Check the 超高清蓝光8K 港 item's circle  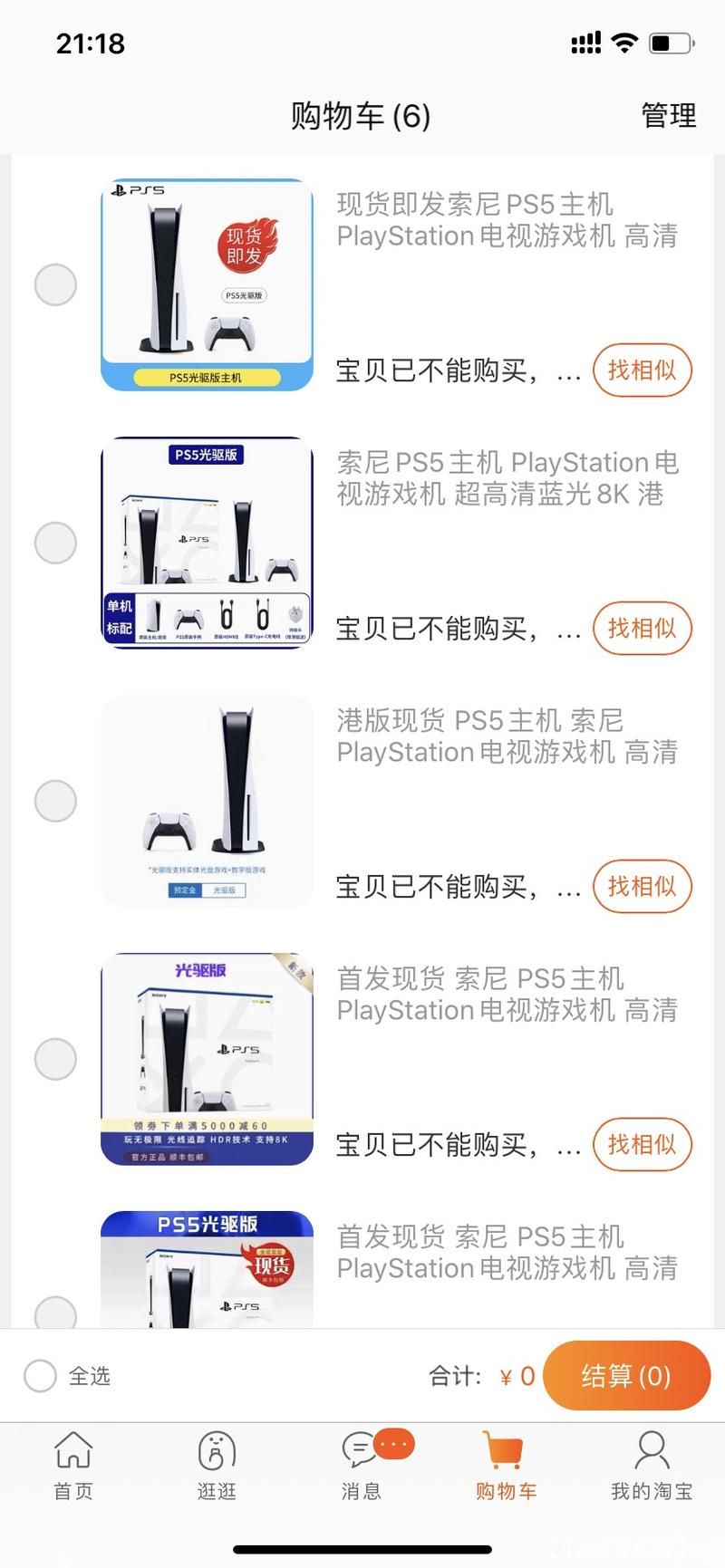[x=55, y=544]
